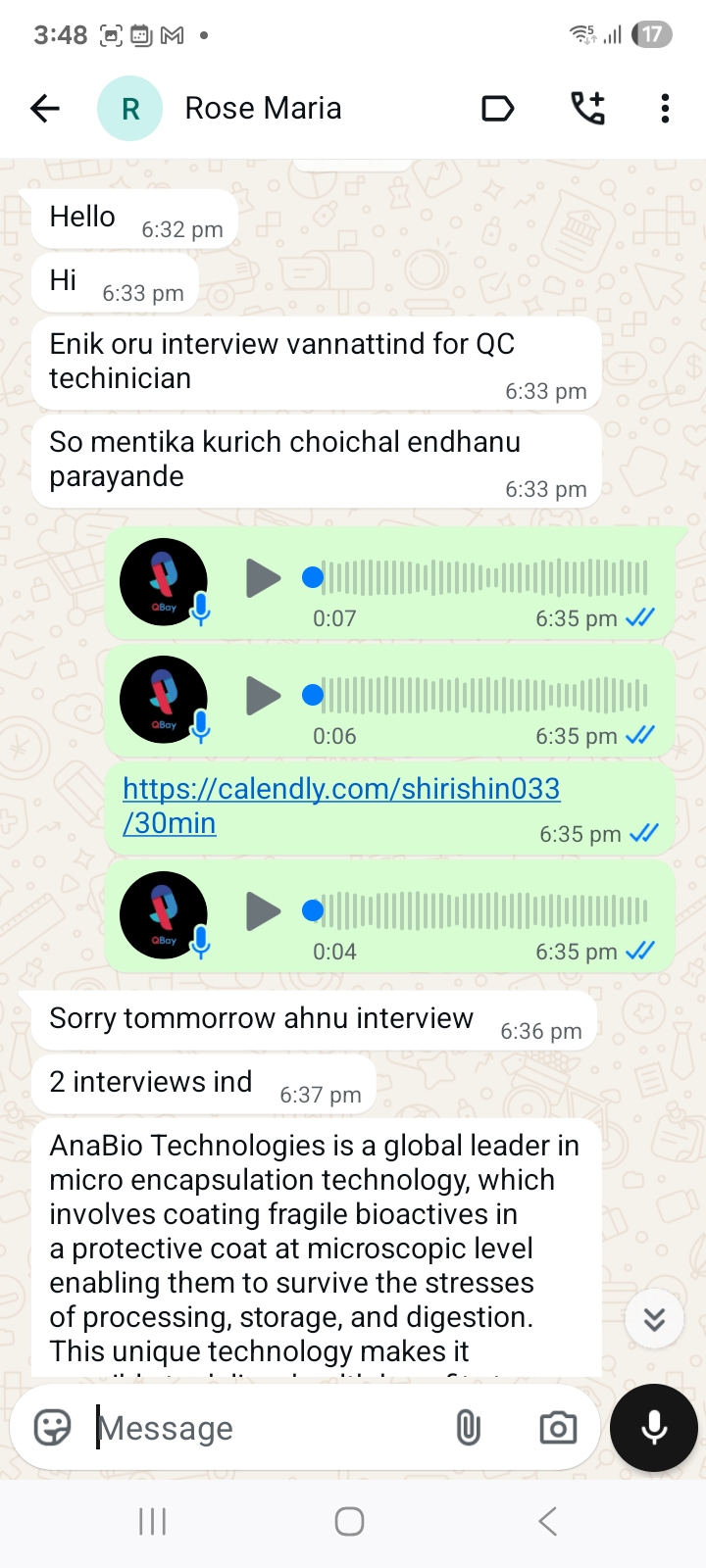Play the 0:06 voice message
Screen dimensions: 706x1568
tap(263, 696)
